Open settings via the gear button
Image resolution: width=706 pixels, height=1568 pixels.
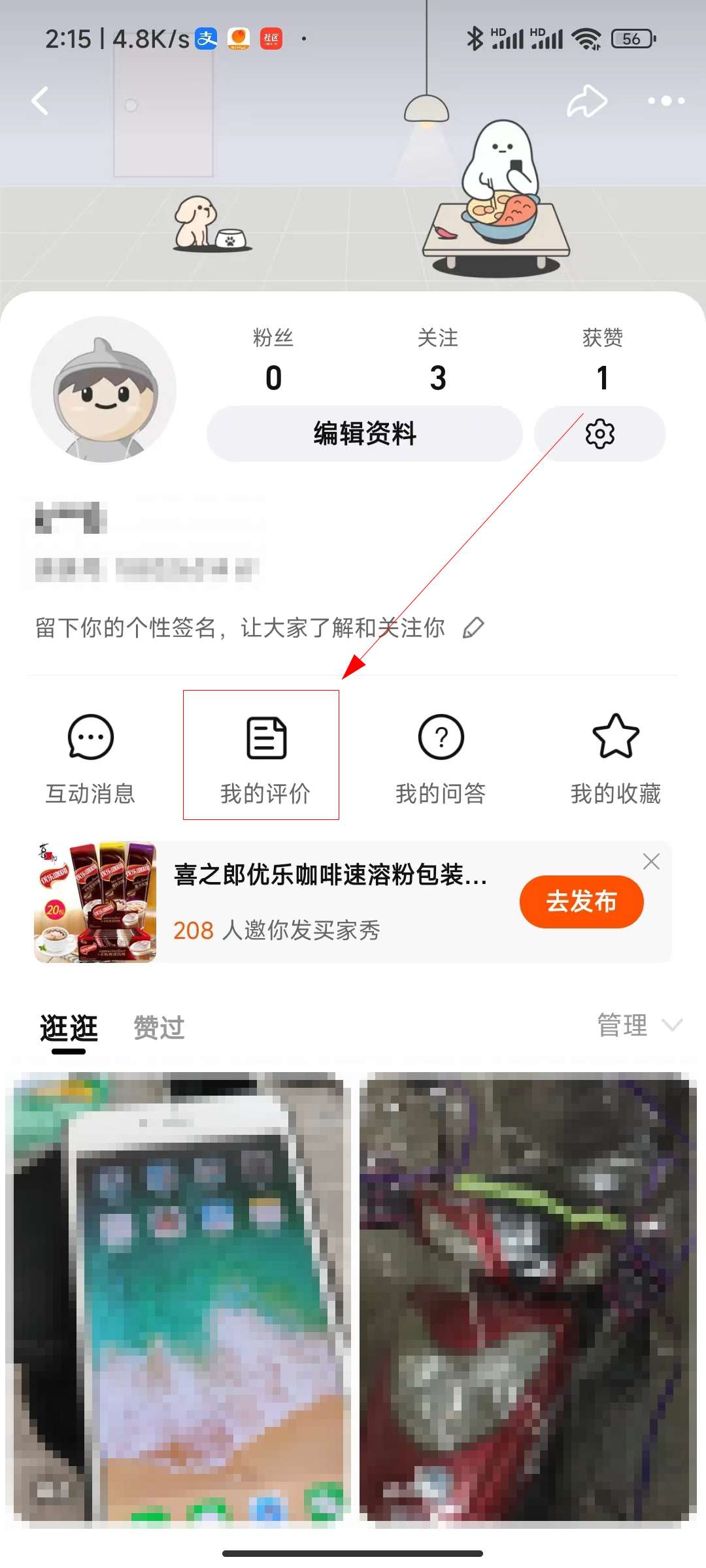(x=599, y=434)
